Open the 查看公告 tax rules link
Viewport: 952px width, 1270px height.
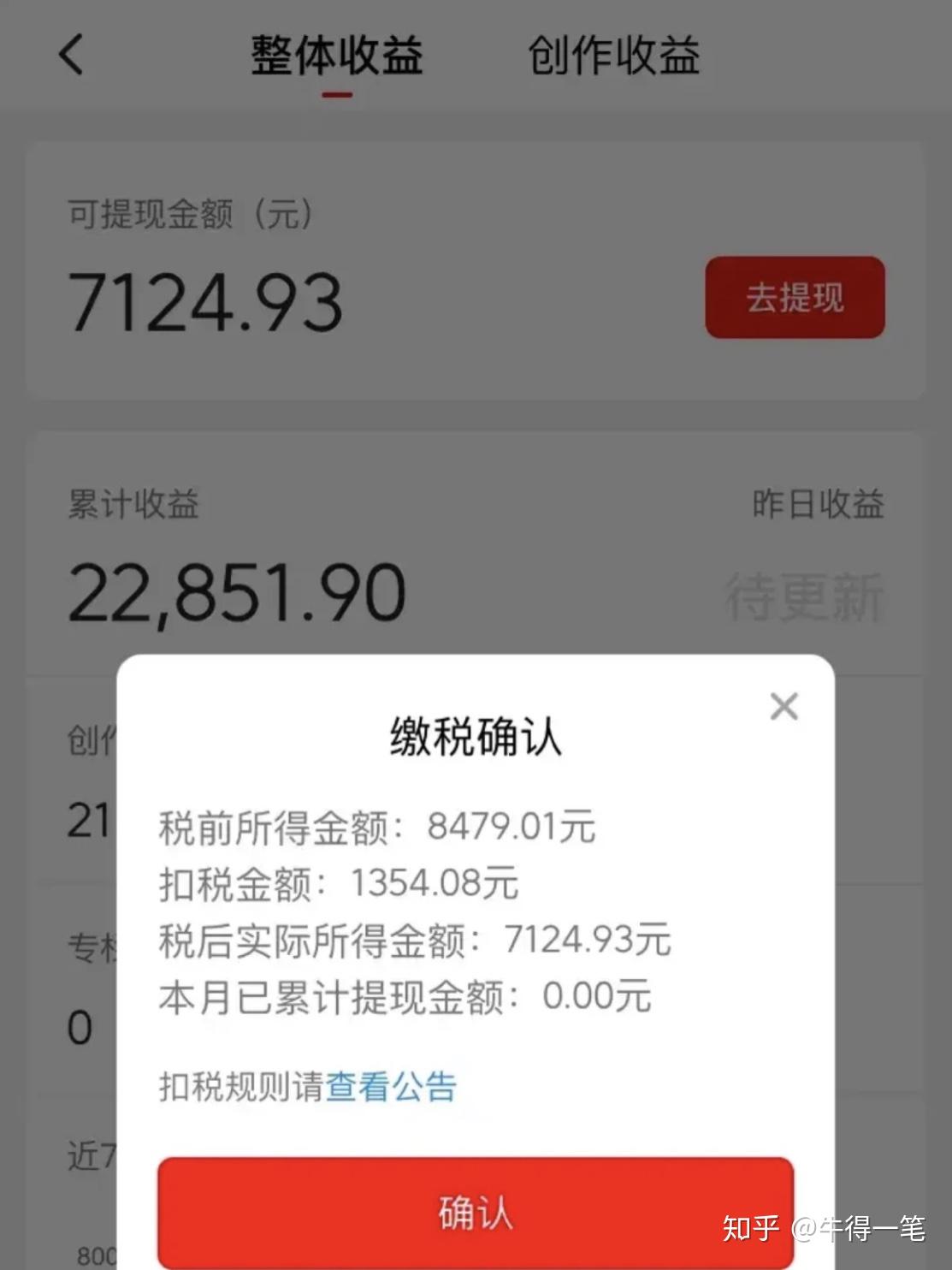(x=391, y=1087)
